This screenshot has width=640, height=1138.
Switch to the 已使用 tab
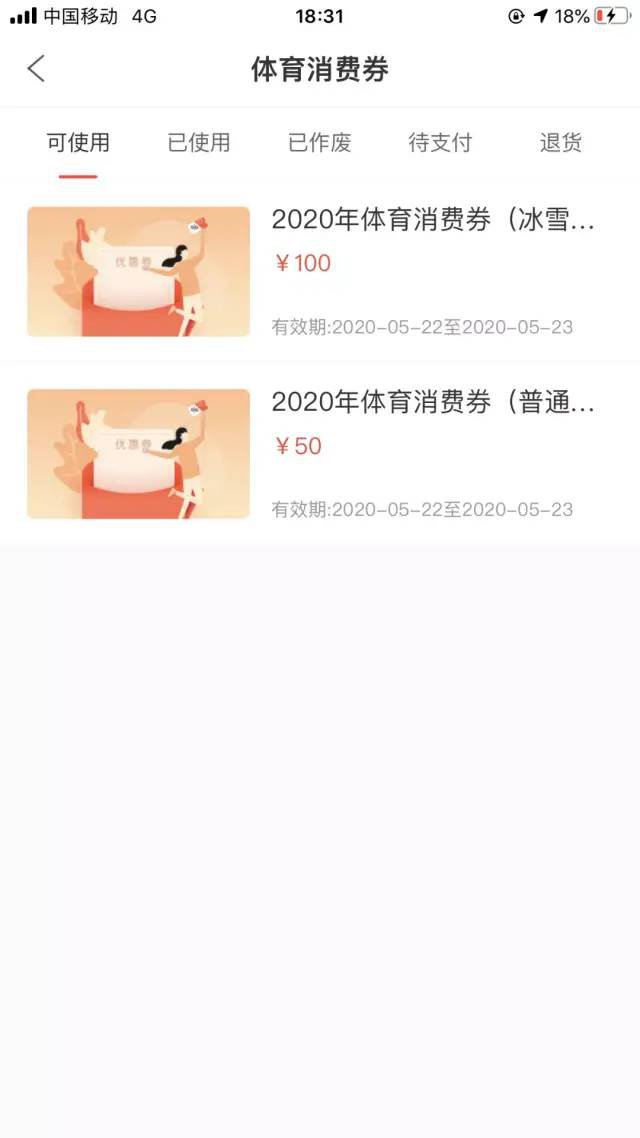point(199,143)
